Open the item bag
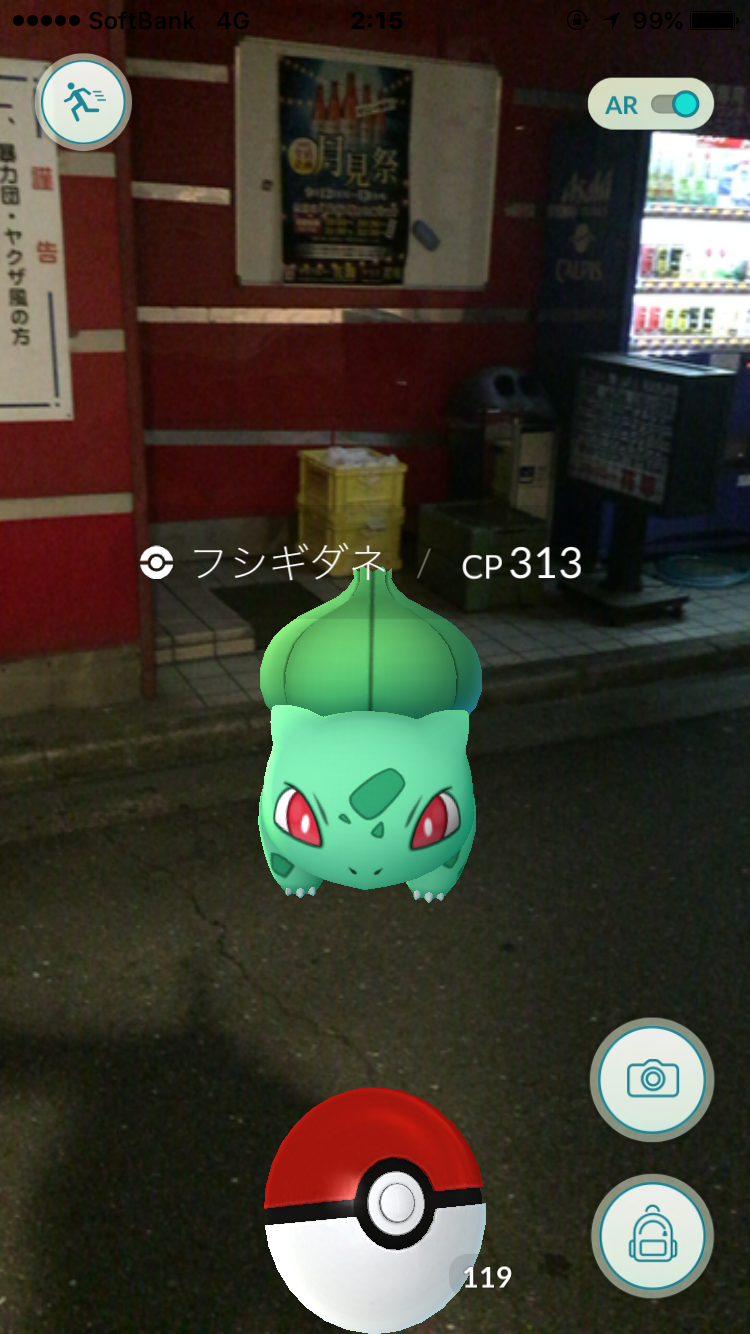Image resolution: width=750 pixels, height=1334 pixels. [652, 1236]
